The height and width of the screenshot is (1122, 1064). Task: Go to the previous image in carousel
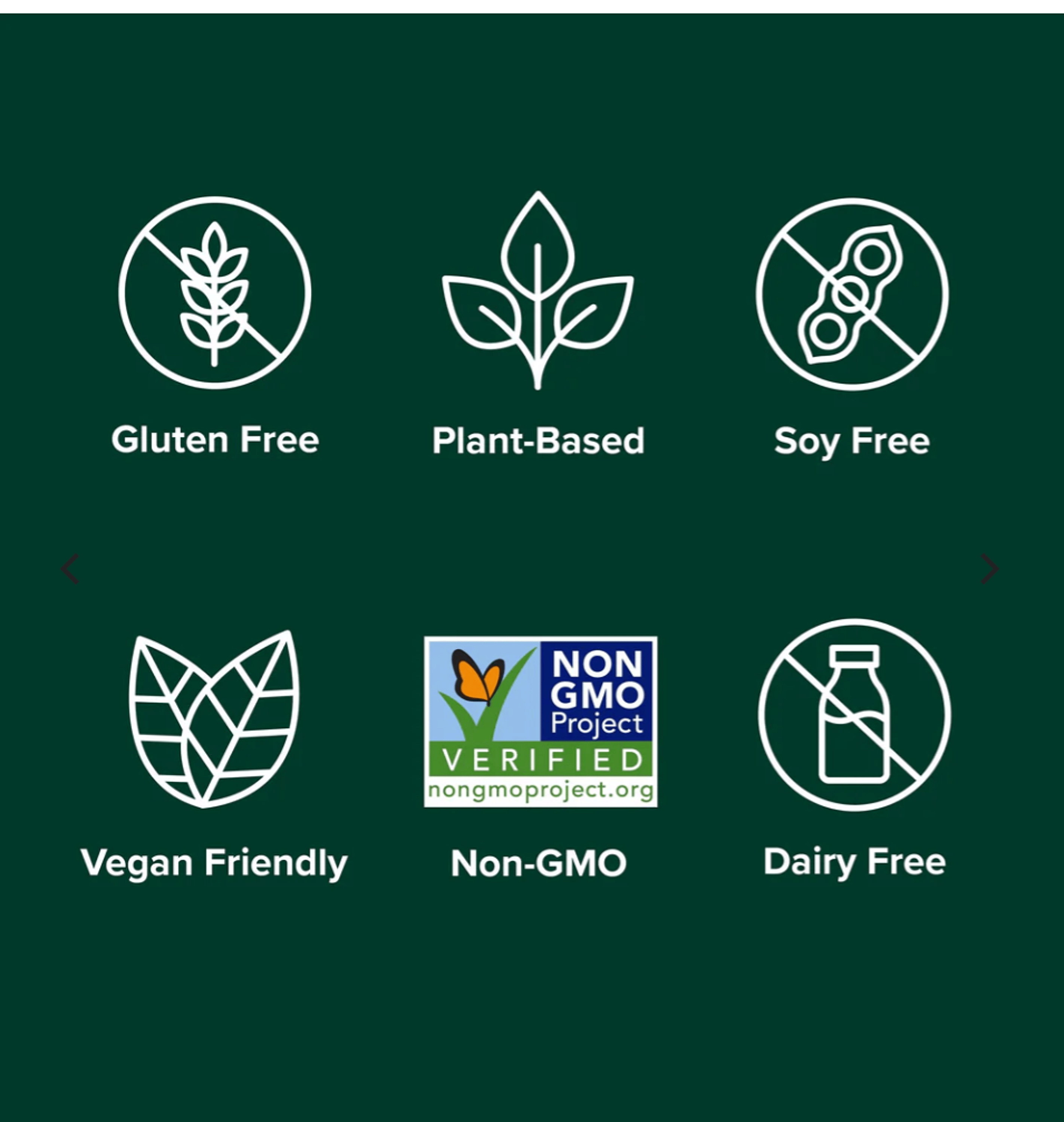coord(70,568)
